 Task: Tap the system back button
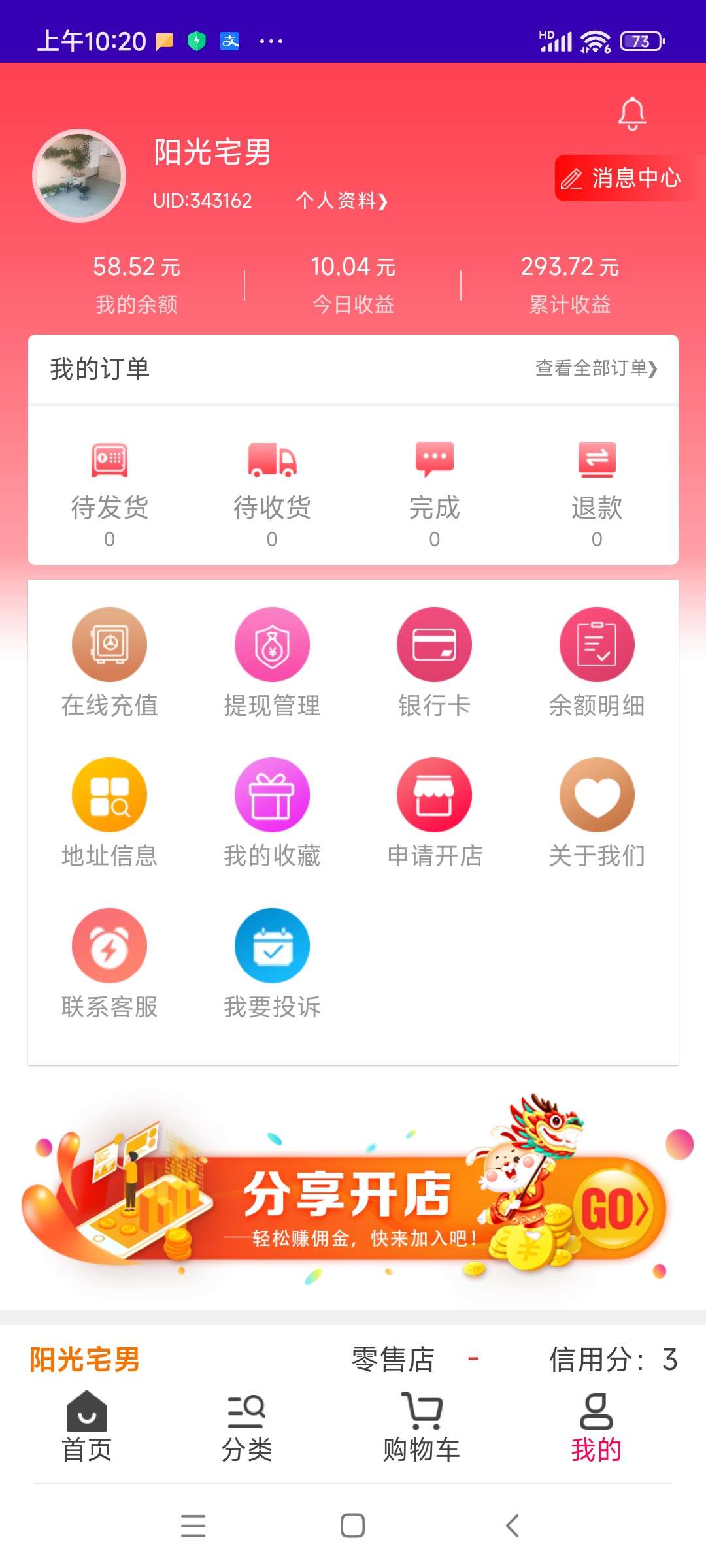click(513, 1526)
